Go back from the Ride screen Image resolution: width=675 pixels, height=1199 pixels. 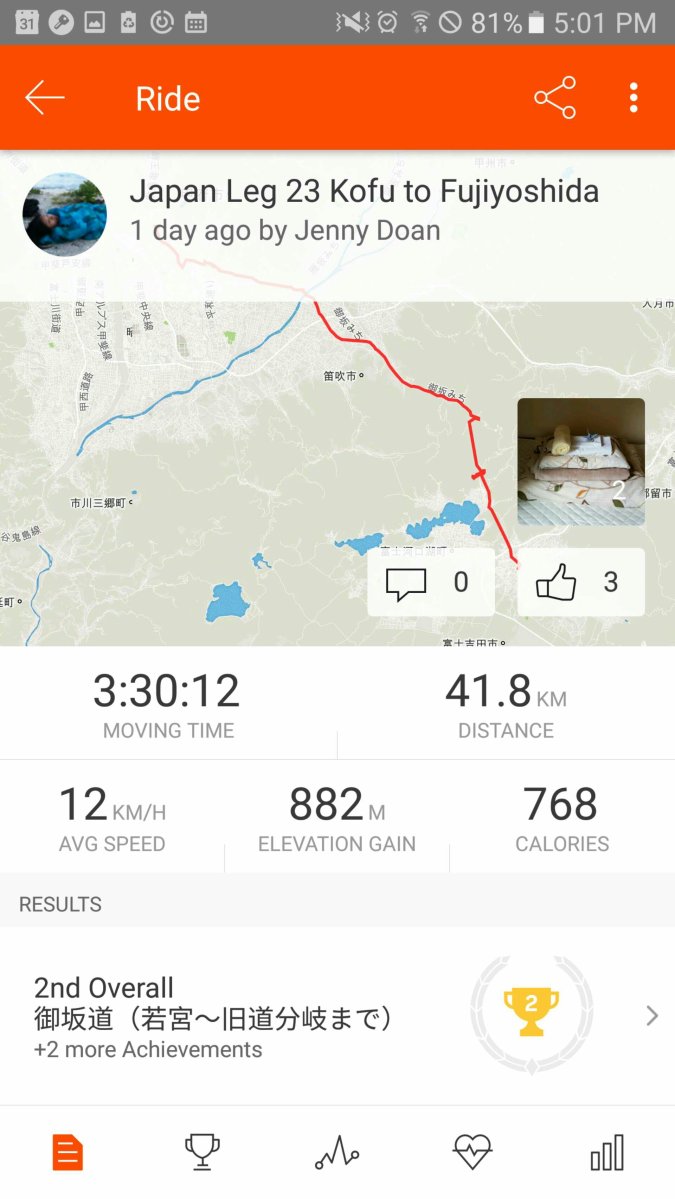click(x=45, y=98)
